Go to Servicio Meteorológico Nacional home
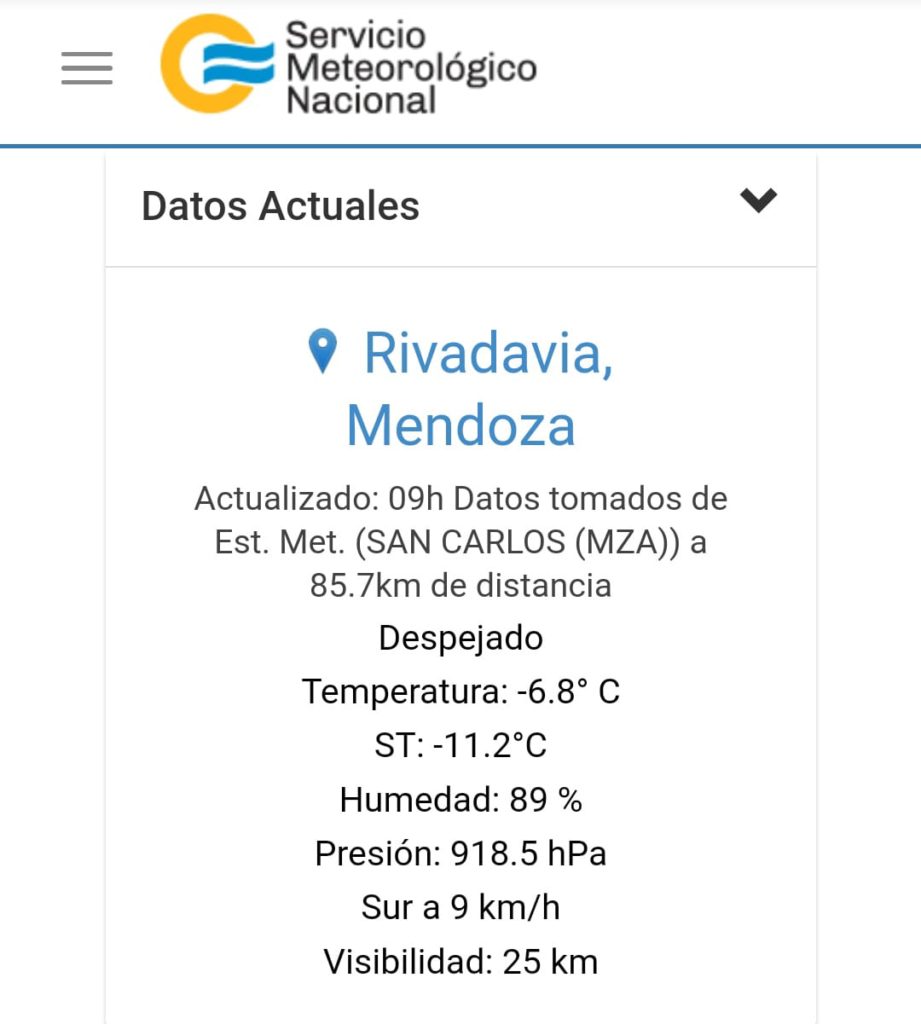921x1024 pixels. pos(348,67)
